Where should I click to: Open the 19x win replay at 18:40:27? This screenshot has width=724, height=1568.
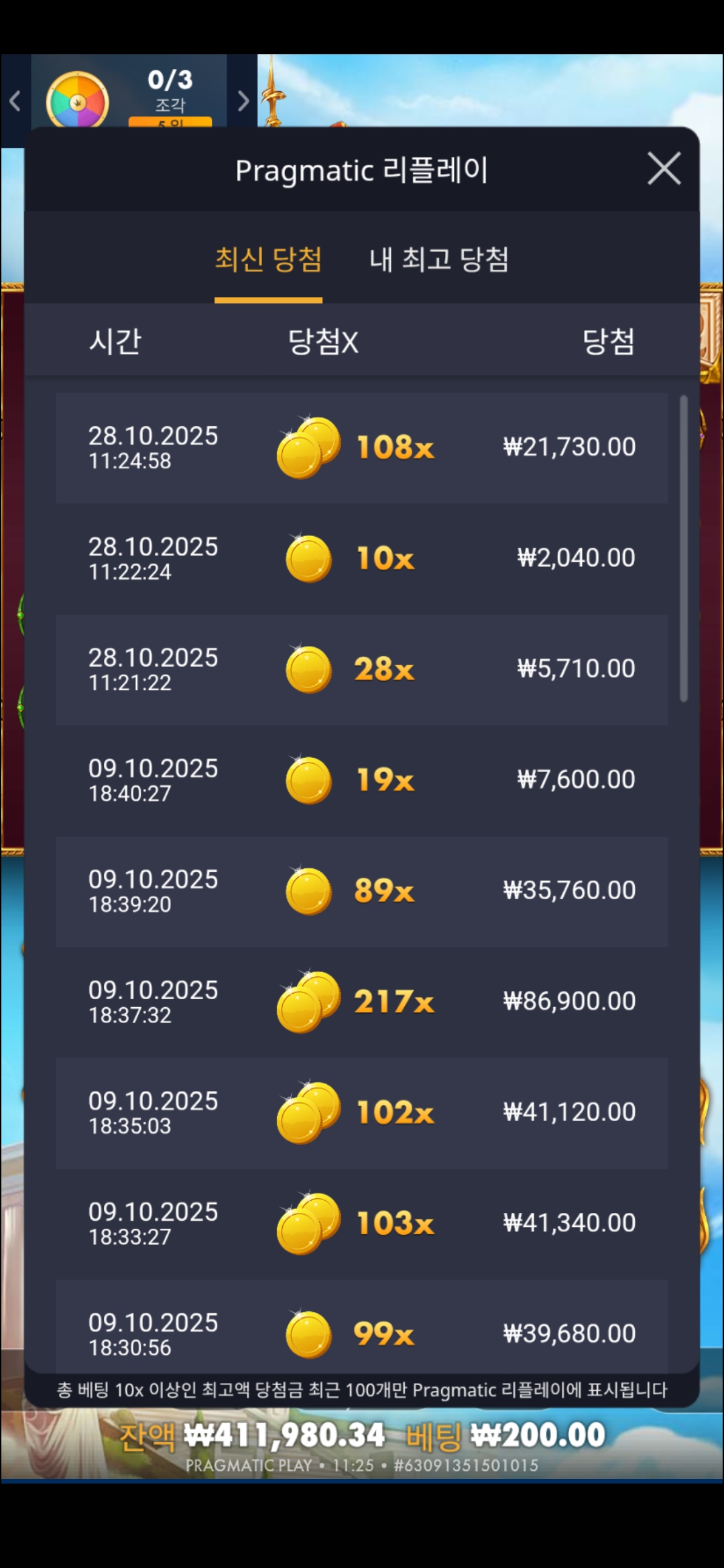[361, 780]
